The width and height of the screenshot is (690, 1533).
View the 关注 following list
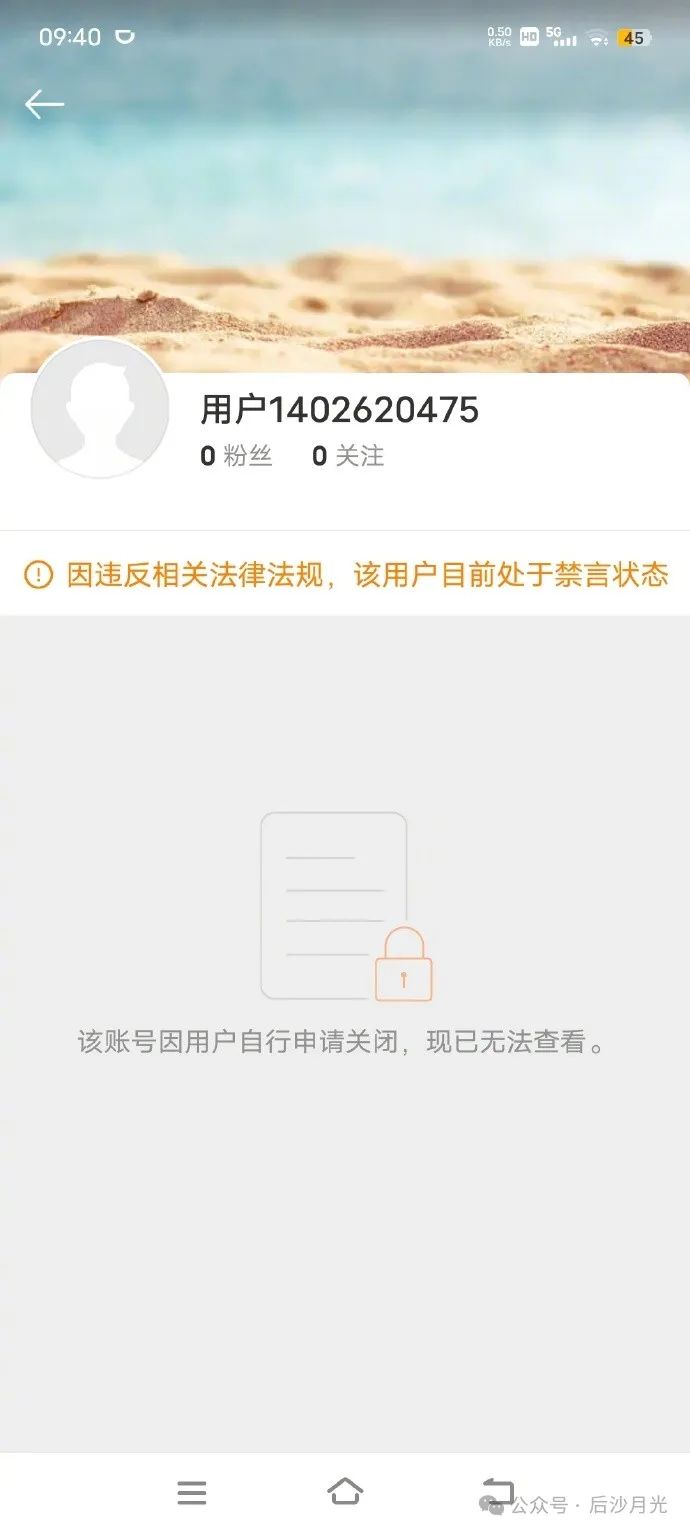(x=348, y=456)
